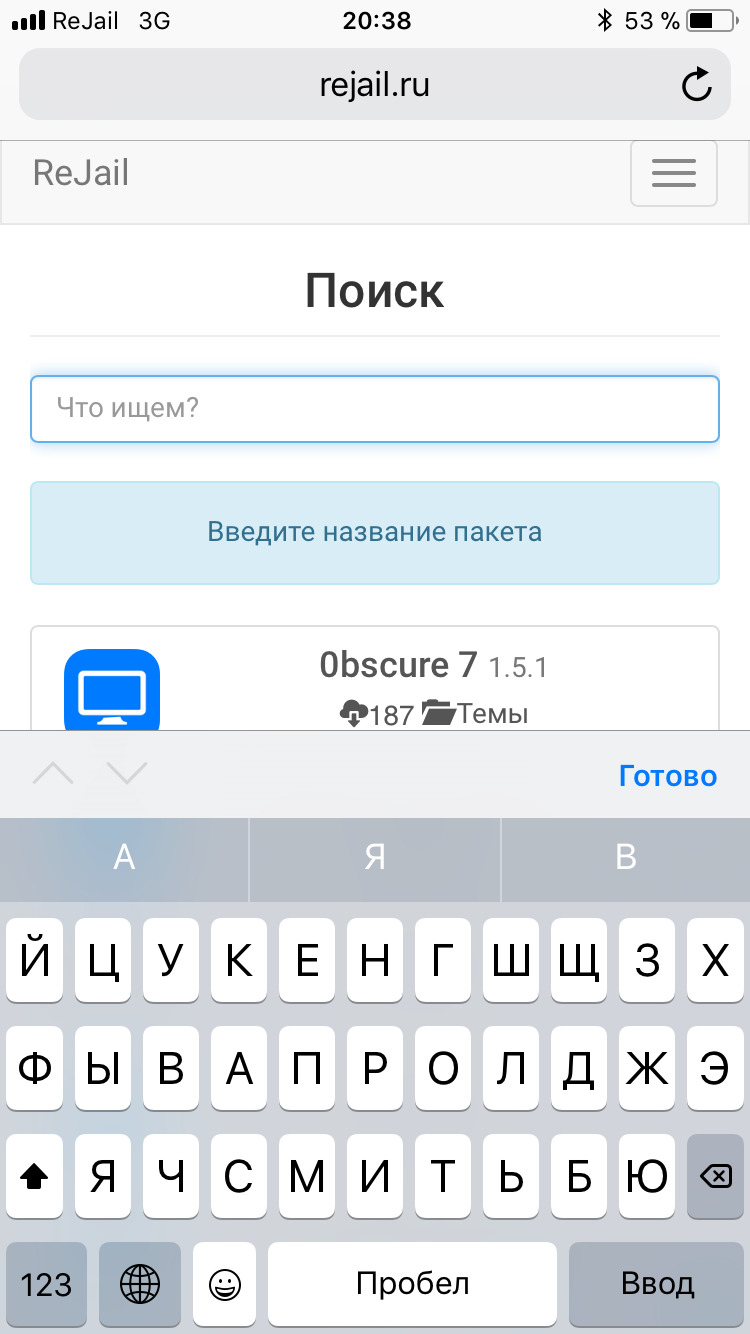Screen dimensions: 750x1334
Task: Open the hamburger navigation menu
Action: tap(673, 173)
